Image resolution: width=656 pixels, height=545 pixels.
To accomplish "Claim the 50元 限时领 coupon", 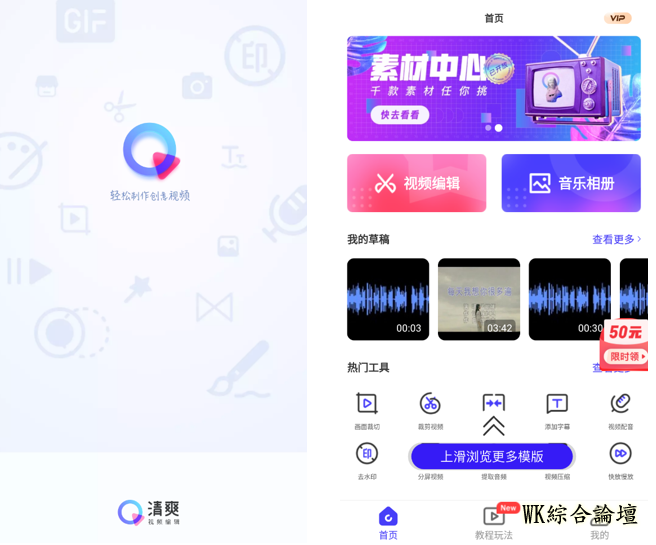I will 625,344.
